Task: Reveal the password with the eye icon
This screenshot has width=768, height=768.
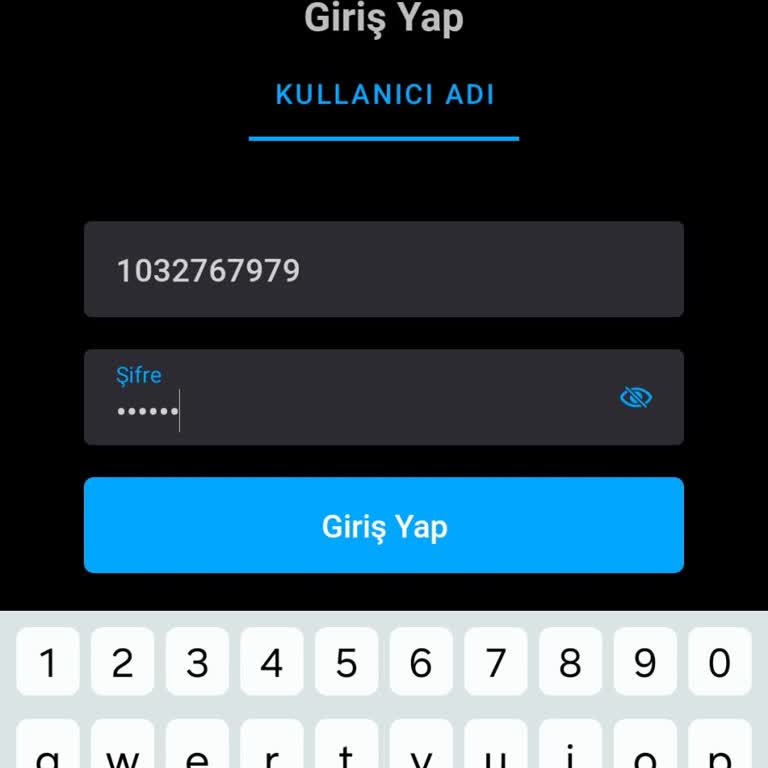Action: [636, 398]
